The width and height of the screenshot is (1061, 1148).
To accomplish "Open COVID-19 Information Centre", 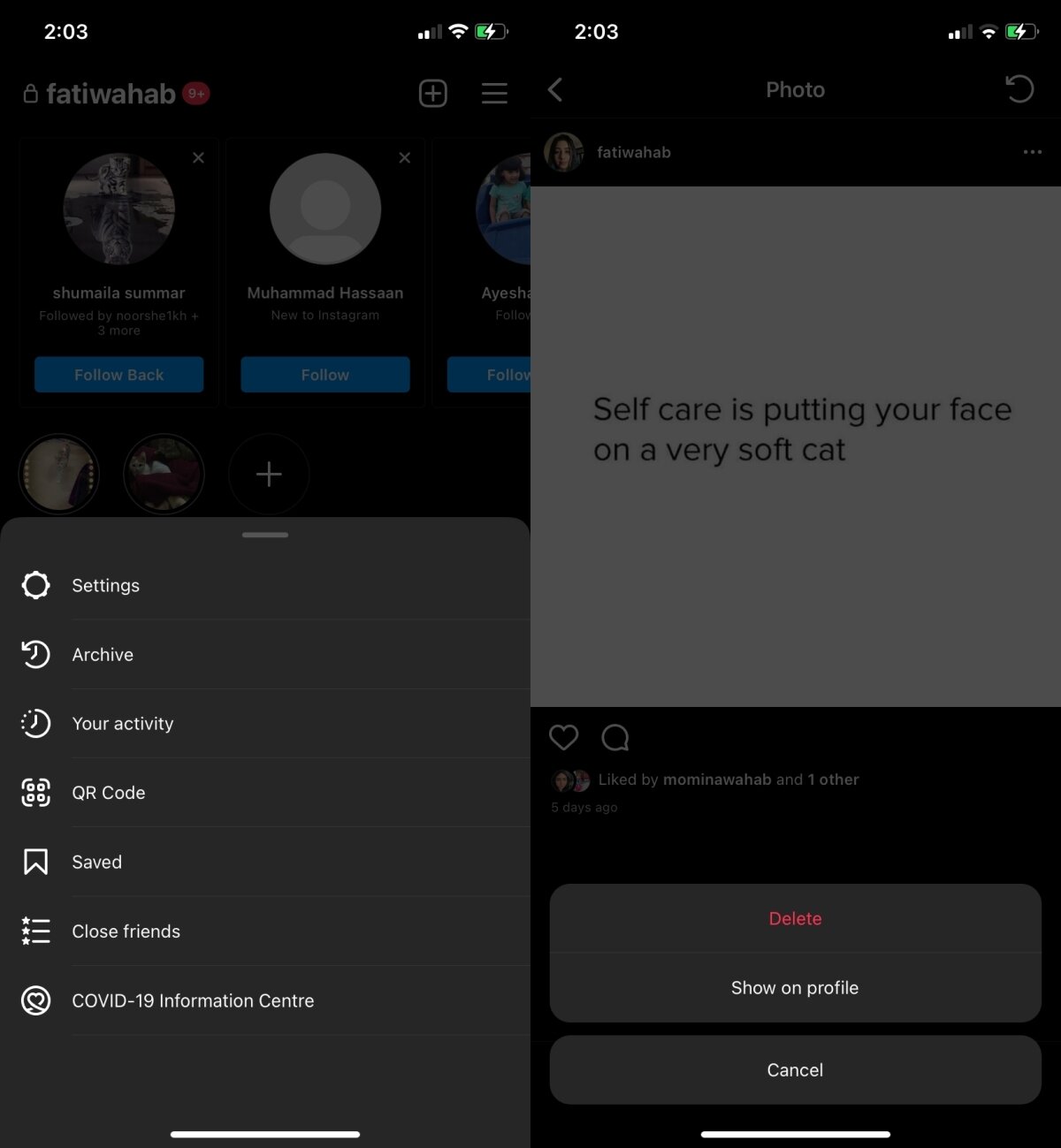I will click(x=193, y=1000).
